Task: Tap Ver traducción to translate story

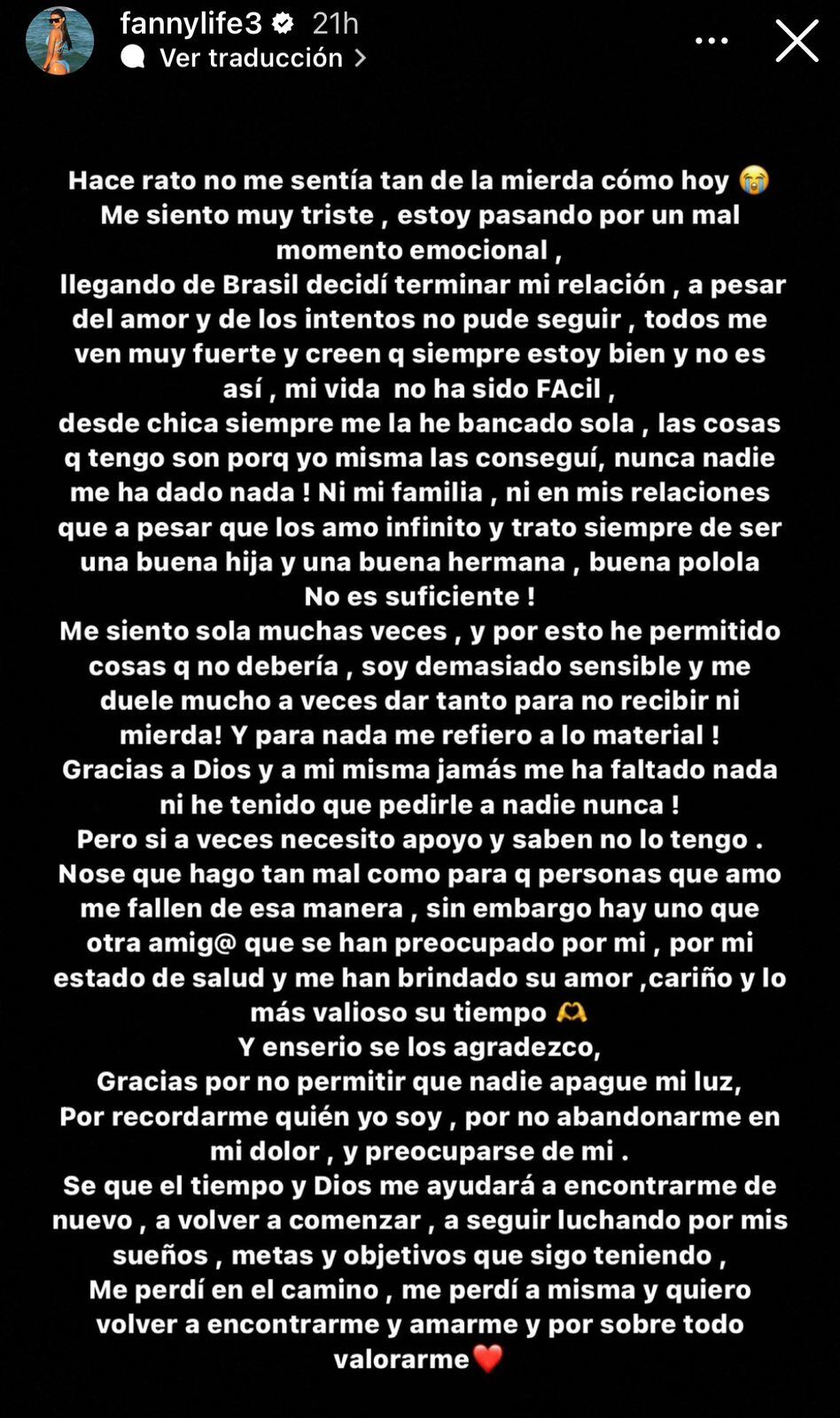Action: [x=251, y=58]
